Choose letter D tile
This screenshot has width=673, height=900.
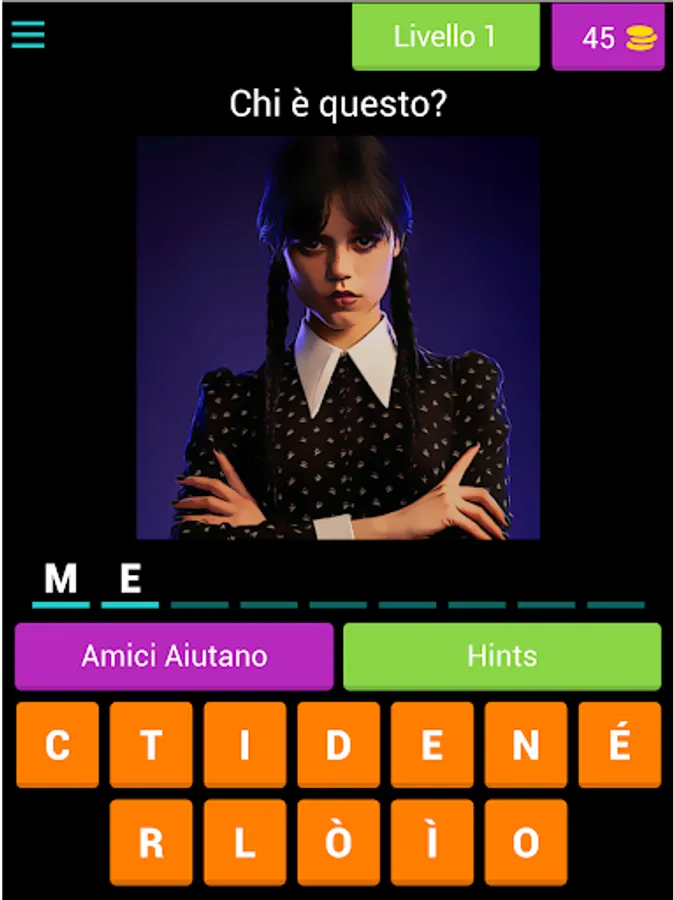click(x=339, y=744)
